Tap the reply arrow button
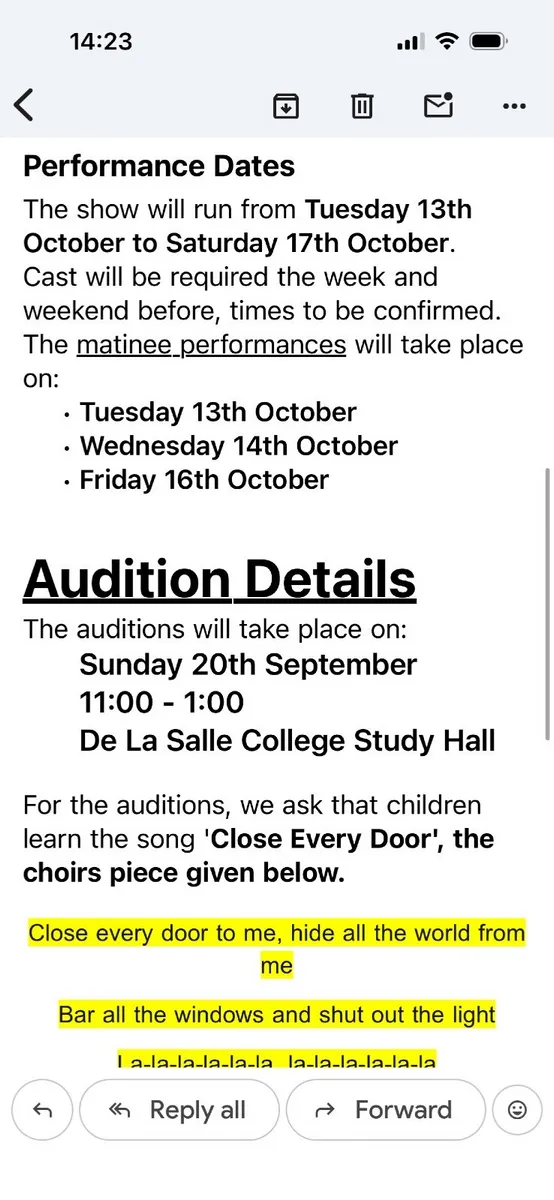554x1200 pixels. click(x=42, y=1110)
